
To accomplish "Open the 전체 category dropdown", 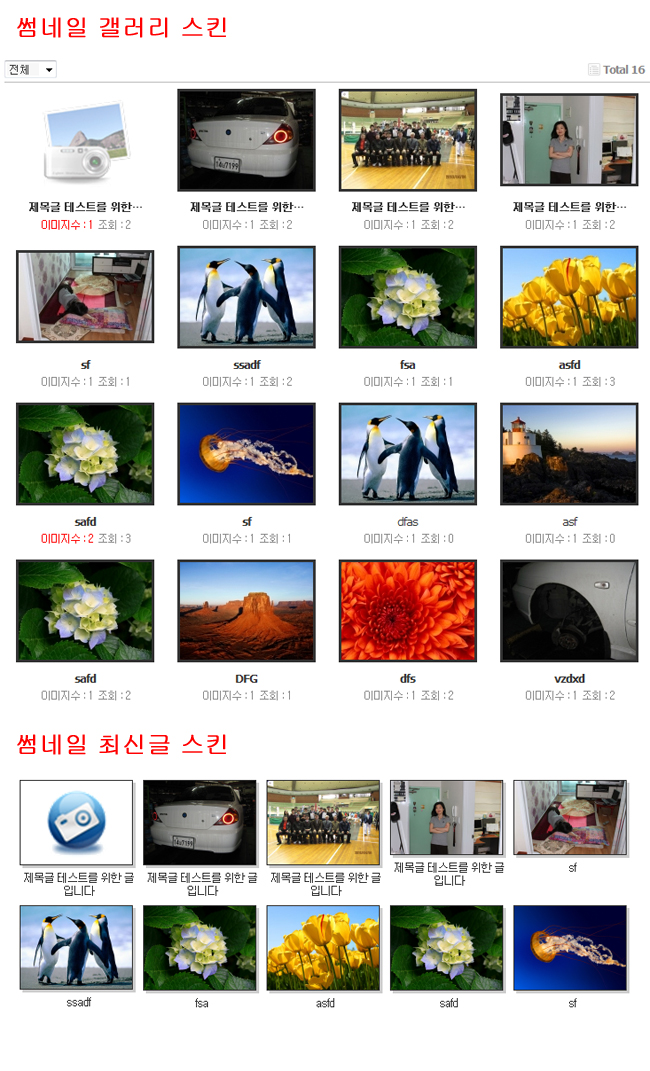I will pyautogui.click(x=31, y=69).
